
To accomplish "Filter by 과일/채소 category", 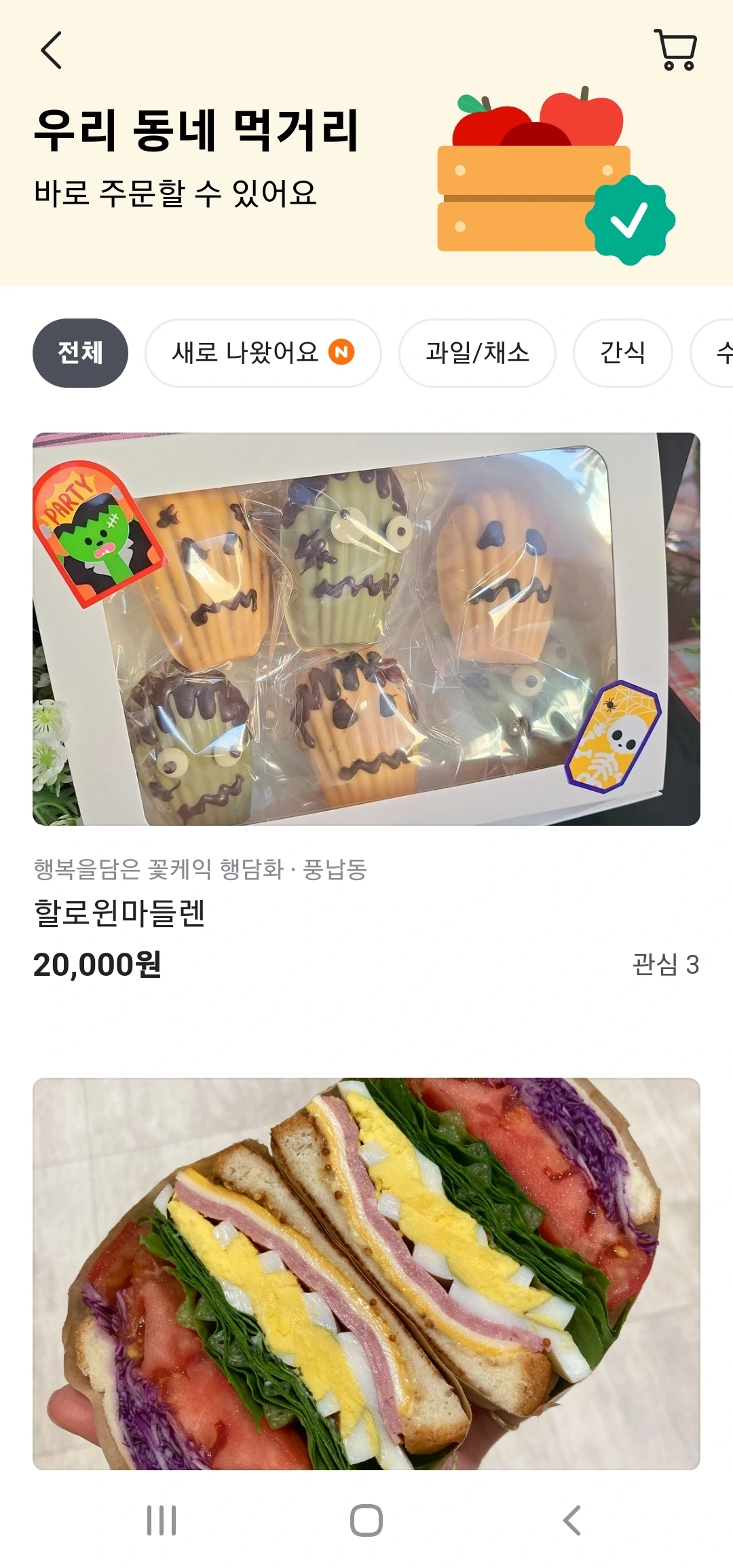I will coord(477,352).
